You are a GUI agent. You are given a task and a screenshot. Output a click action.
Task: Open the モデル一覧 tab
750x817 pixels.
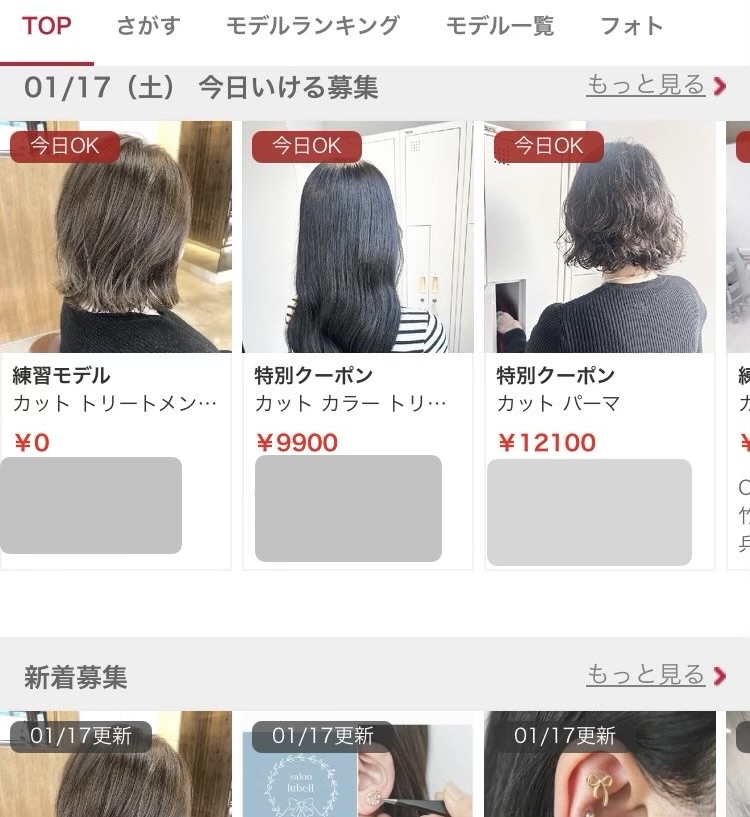pyautogui.click(x=499, y=26)
